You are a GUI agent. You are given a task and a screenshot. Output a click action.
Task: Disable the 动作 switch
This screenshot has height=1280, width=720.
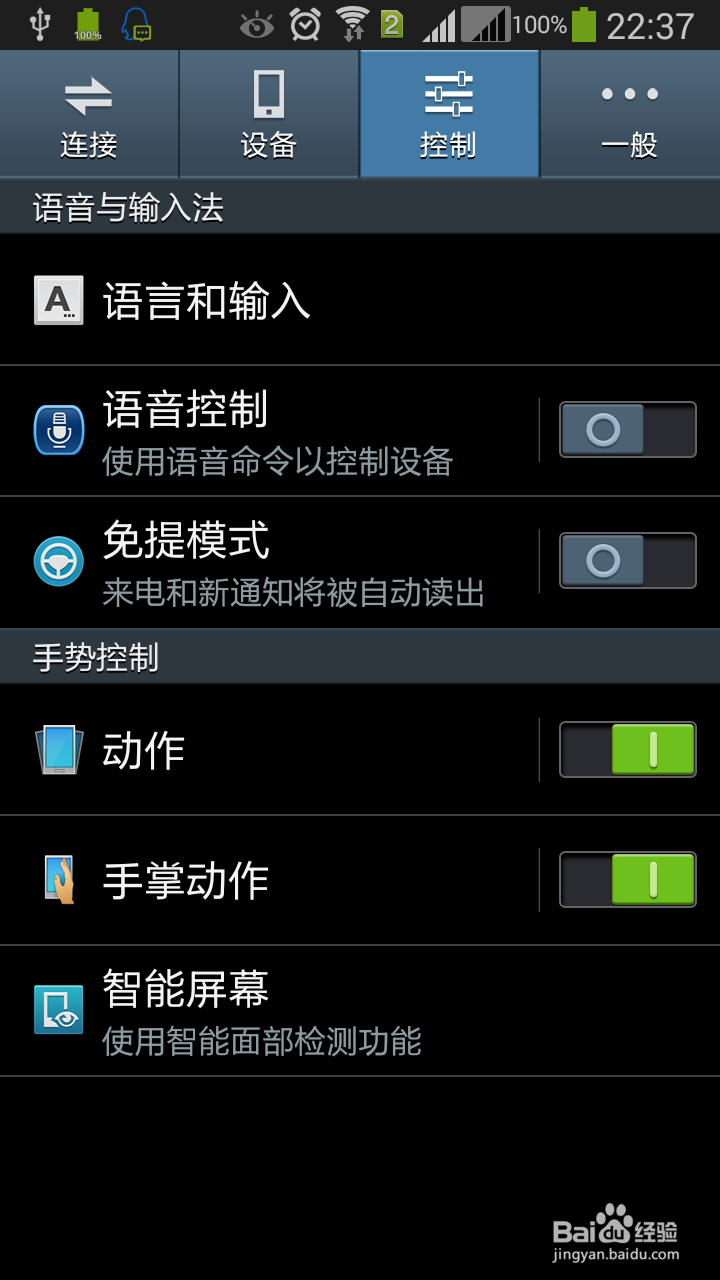pos(627,749)
